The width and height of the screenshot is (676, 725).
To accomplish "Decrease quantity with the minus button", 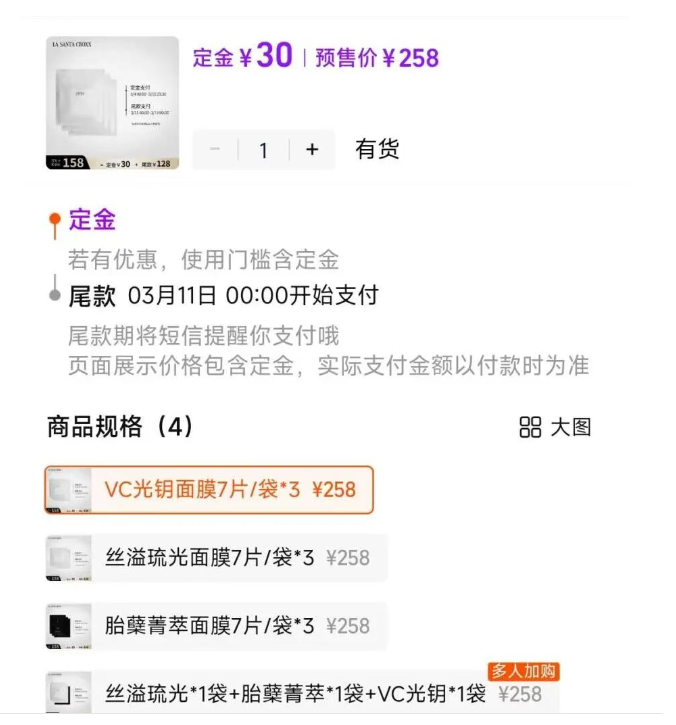I will [215, 150].
